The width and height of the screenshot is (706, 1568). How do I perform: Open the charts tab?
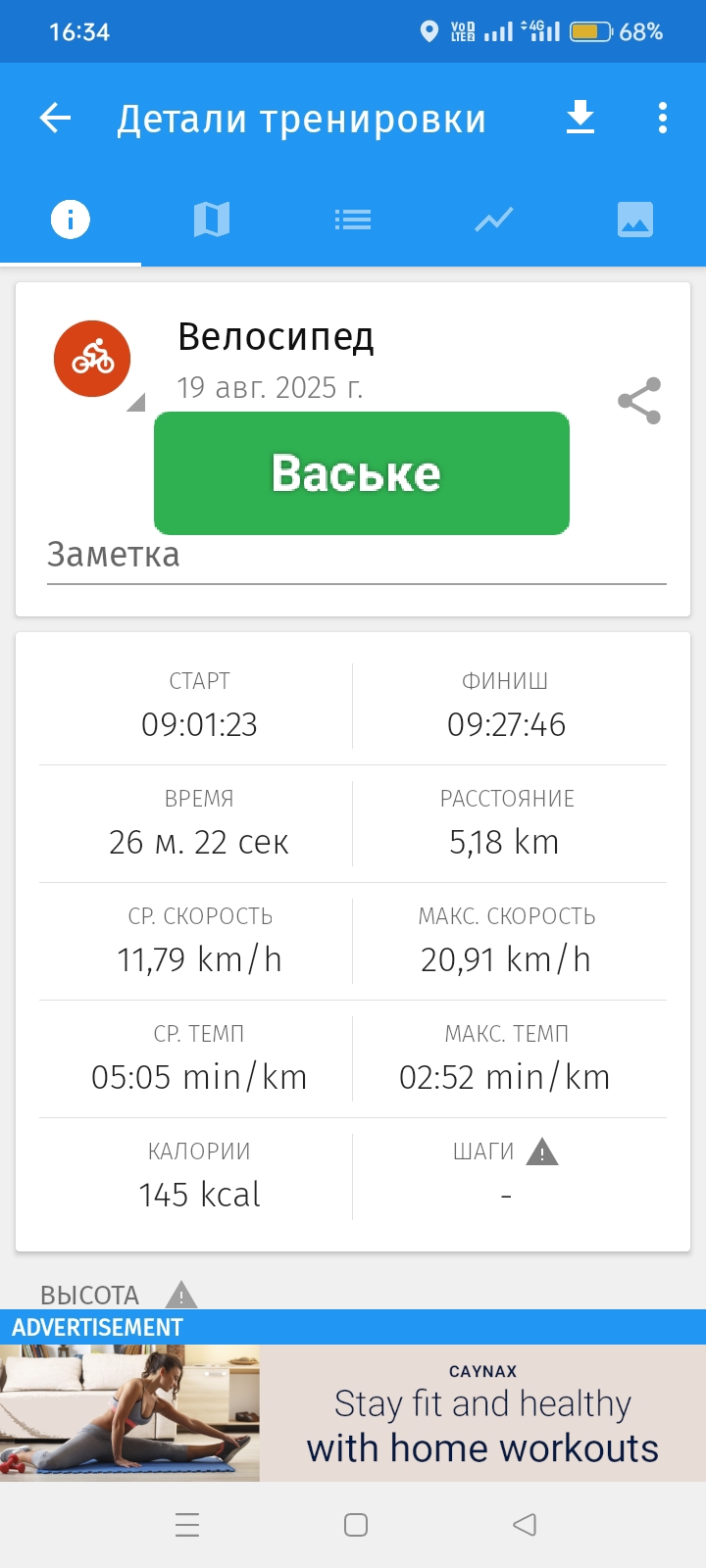pyautogui.click(x=494, y=220)
